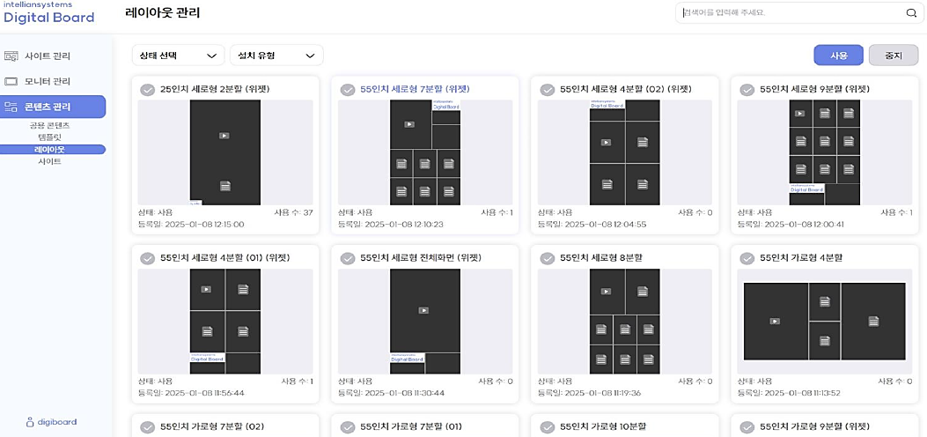Screen dimensions: 927x437
Task: Open 사이트 submenu under 레이아웃
Action: click(x=50, y=161)
